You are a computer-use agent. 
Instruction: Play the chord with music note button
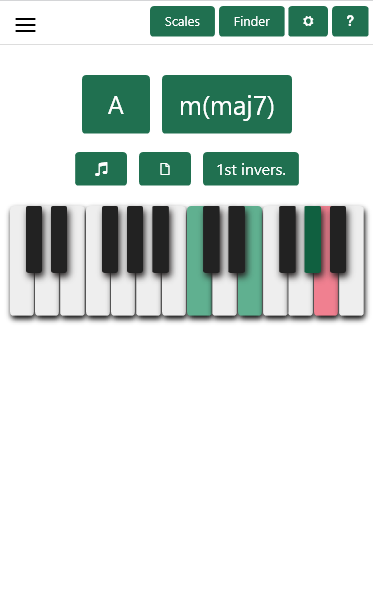point(101,169)
